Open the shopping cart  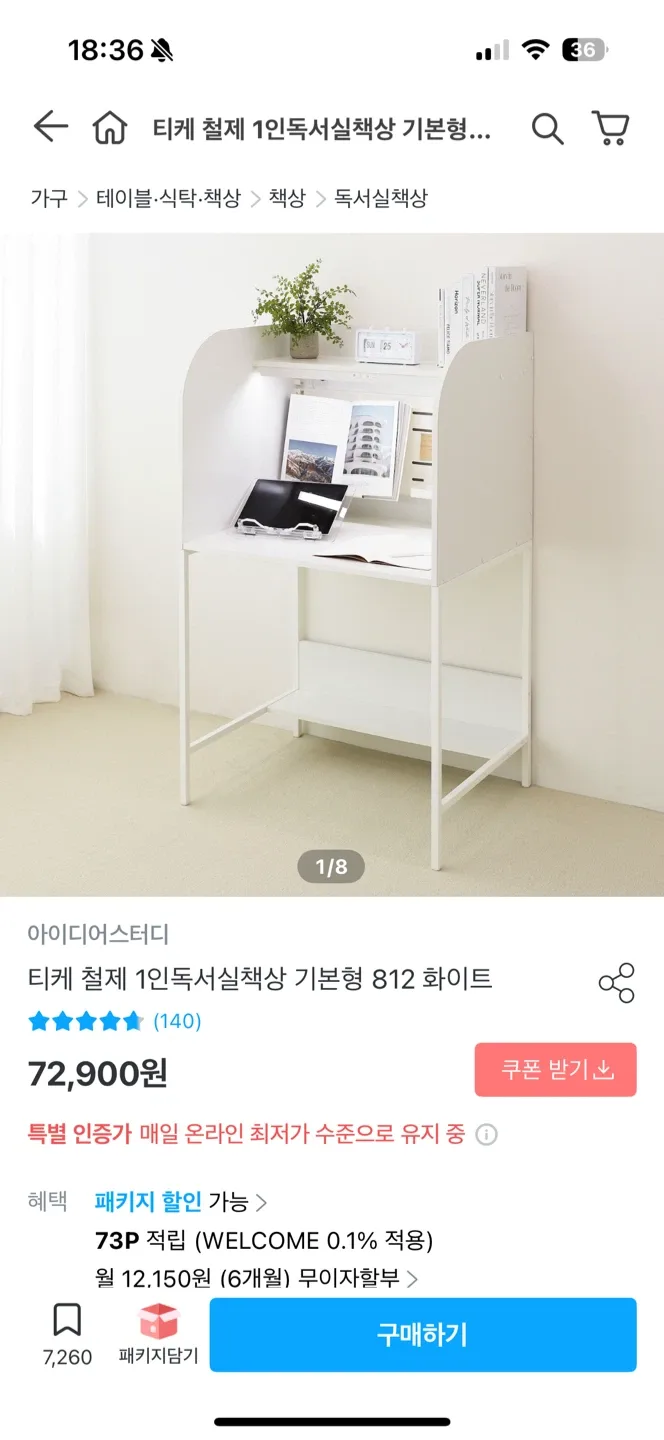click(610, 128)
